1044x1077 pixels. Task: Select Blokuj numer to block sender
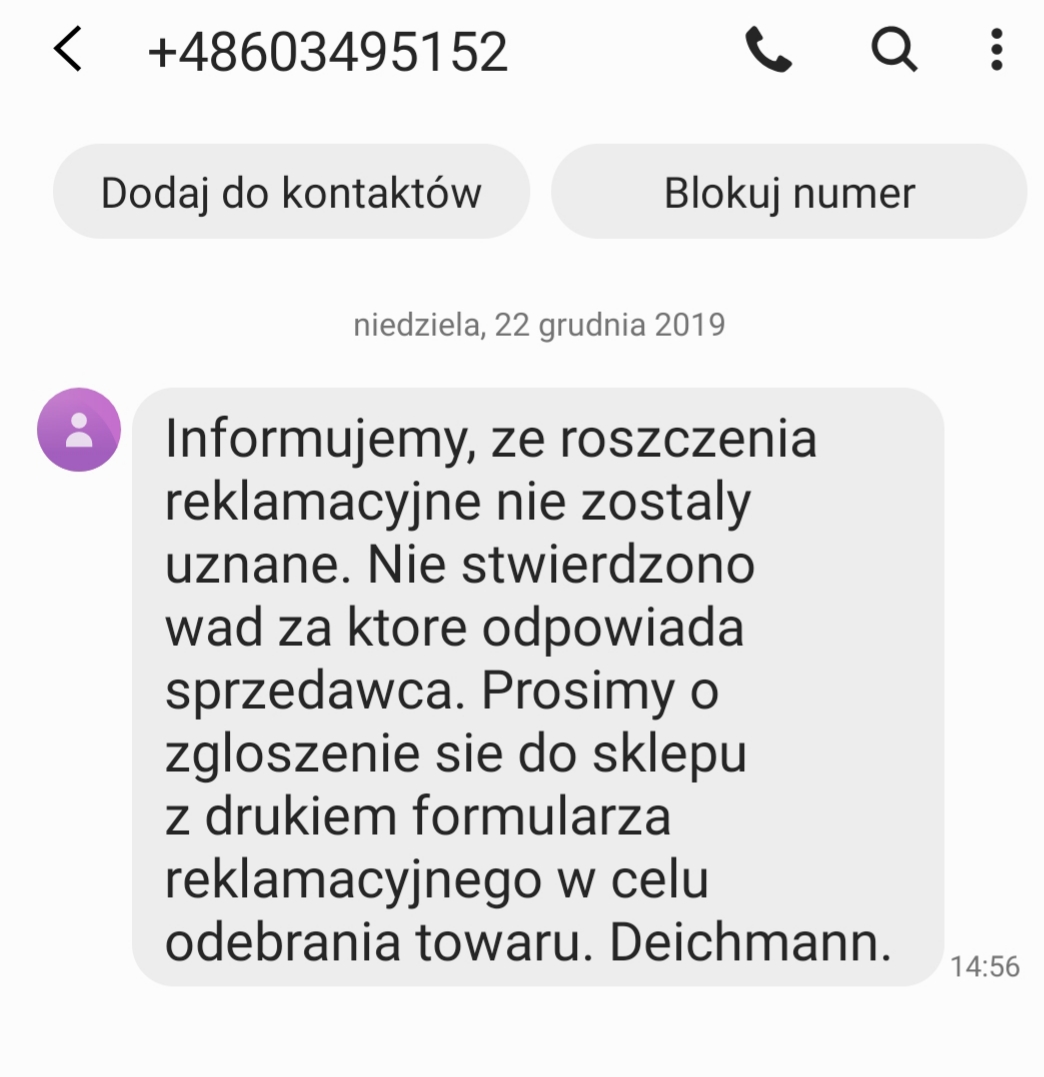789,192
